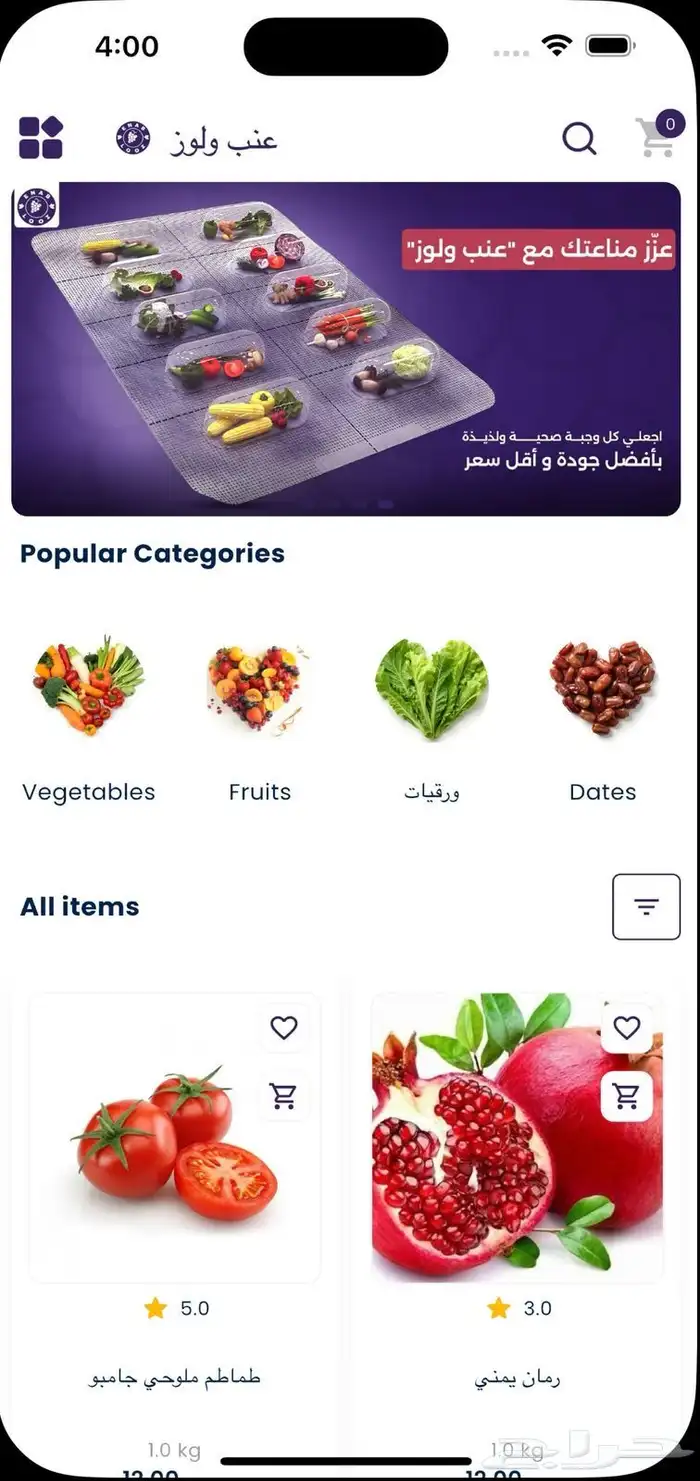700x1481 pixels.
Task: Favorite the tomato product
Action: coord(284,1027)
